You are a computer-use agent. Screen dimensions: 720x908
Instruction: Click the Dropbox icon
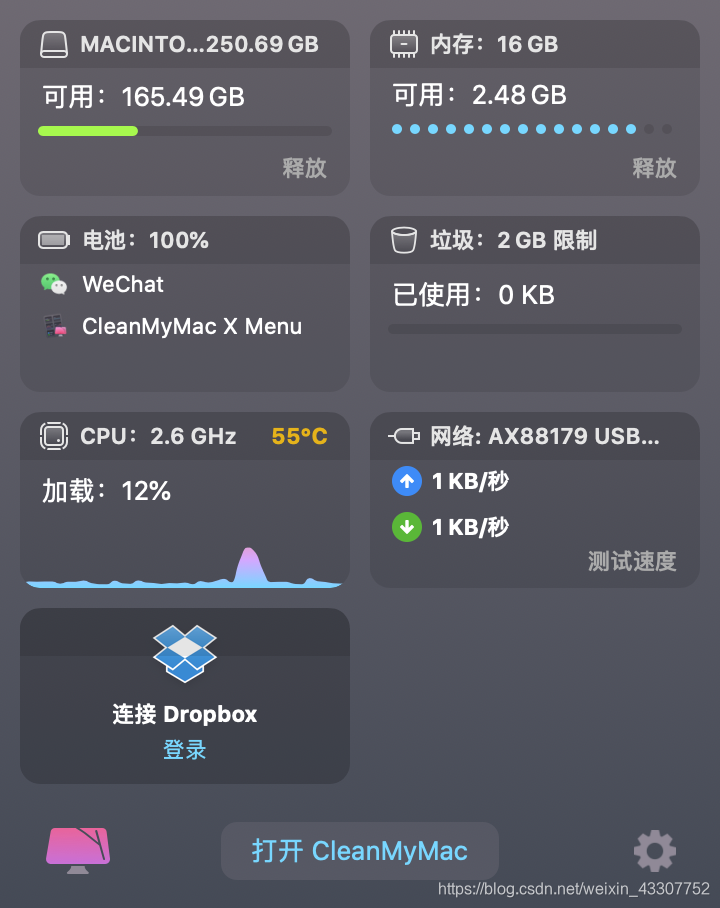click(184, 653)
